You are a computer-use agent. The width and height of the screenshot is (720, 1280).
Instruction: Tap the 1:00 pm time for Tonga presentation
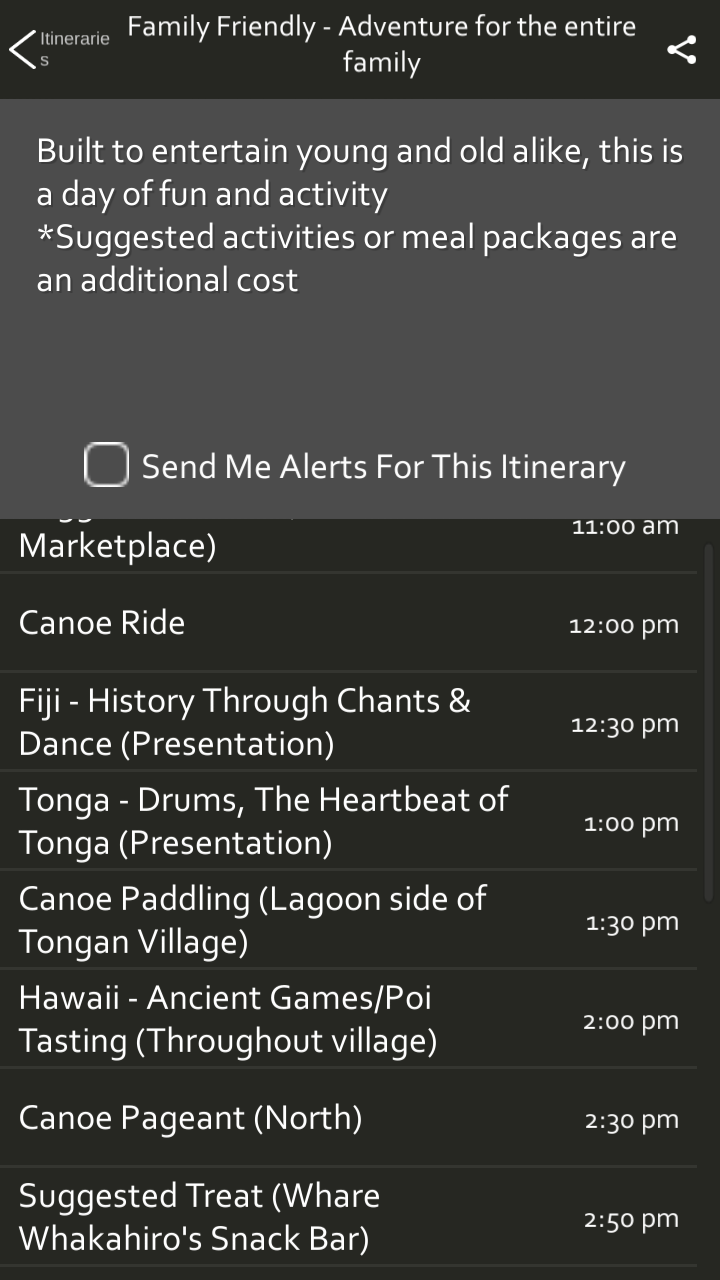click(x=631, y=821)
